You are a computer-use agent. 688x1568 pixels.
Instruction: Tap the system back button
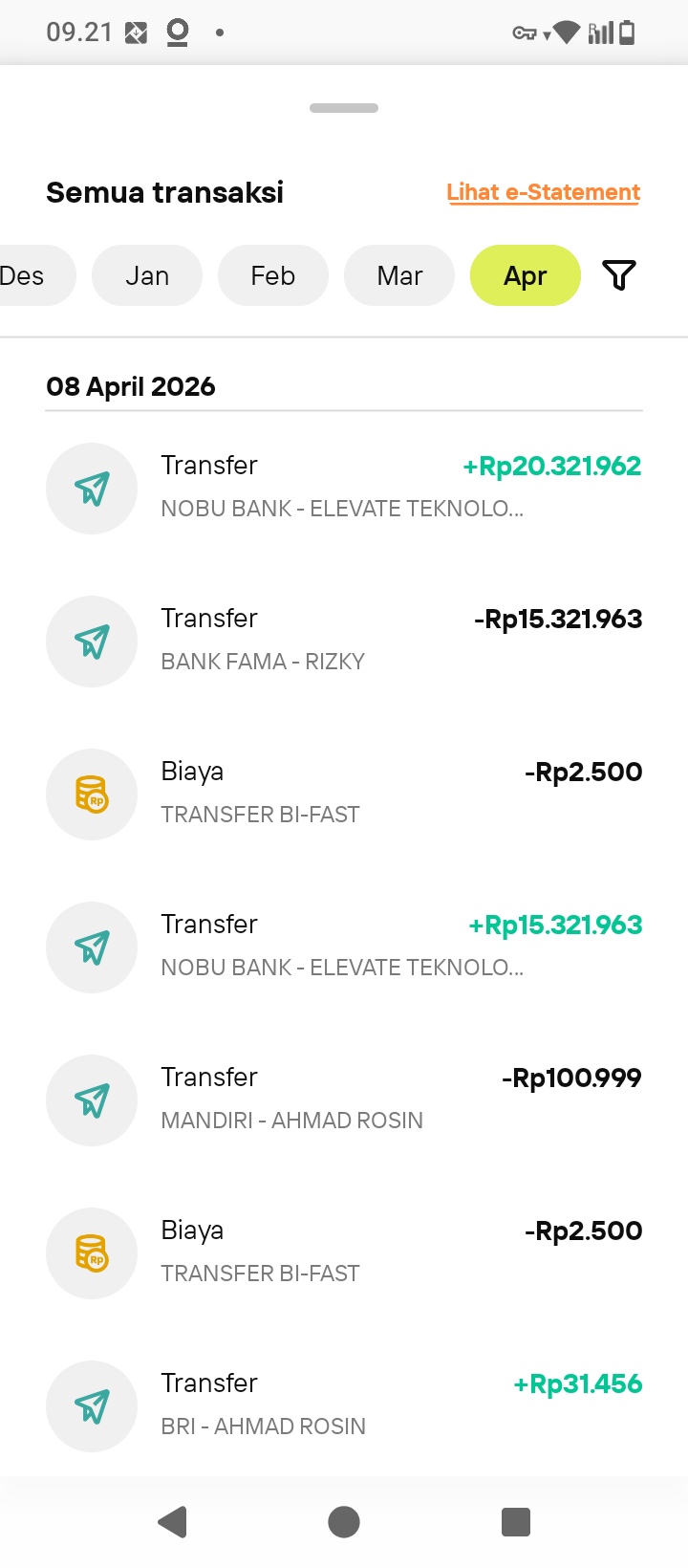tap(173, 1521)
